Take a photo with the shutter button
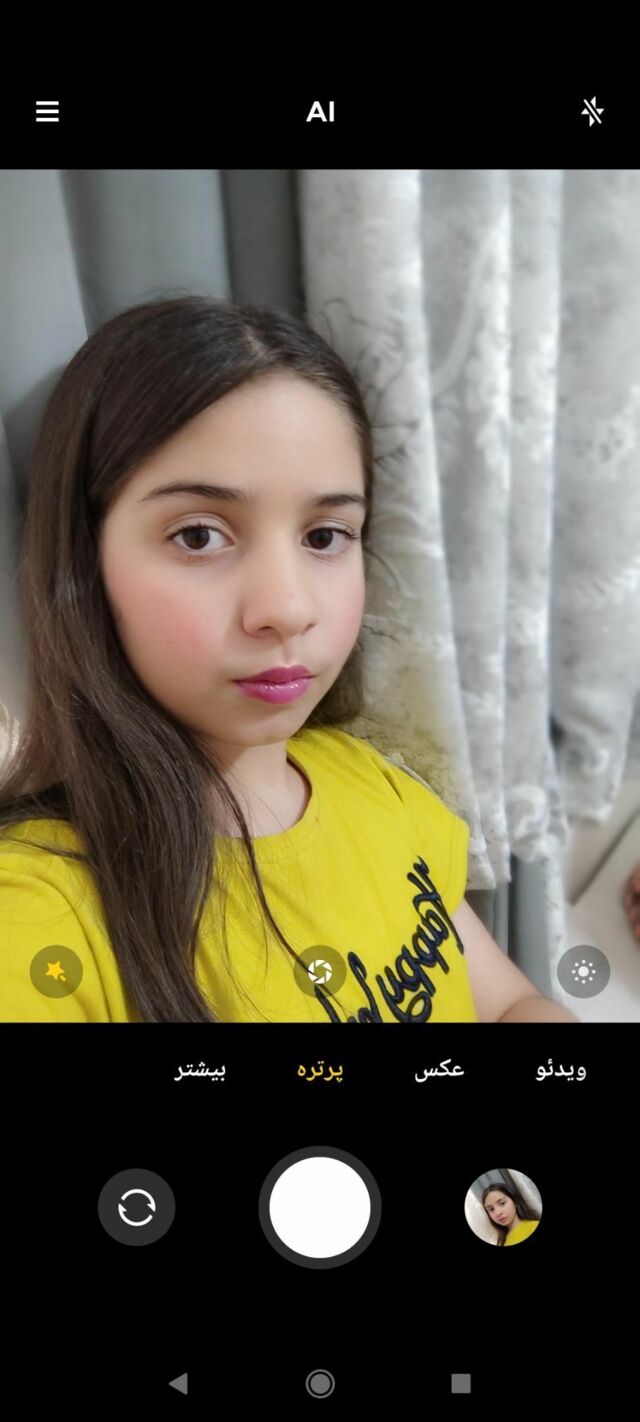 (320, 1207)
